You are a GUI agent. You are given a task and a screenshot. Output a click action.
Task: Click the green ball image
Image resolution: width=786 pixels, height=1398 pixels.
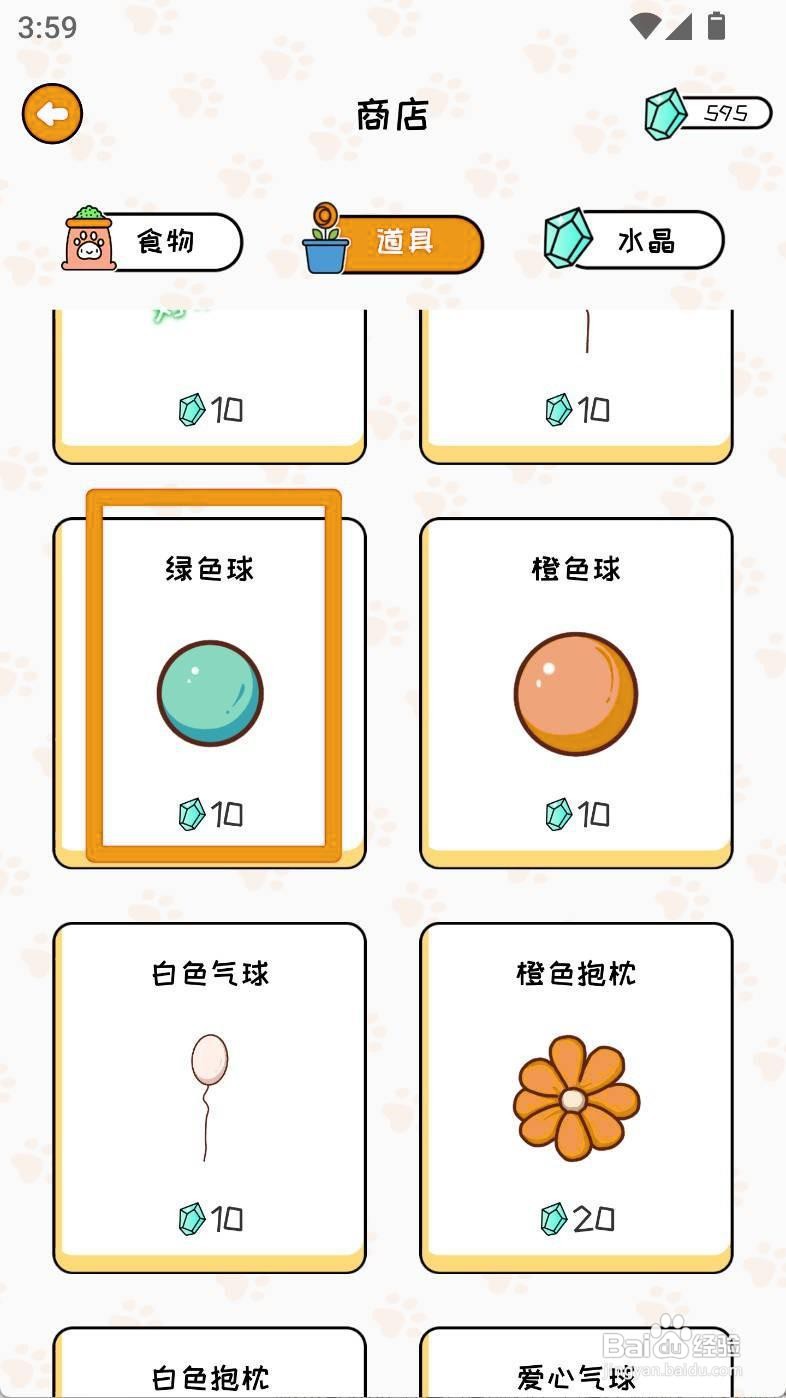(x=209, y=692)
